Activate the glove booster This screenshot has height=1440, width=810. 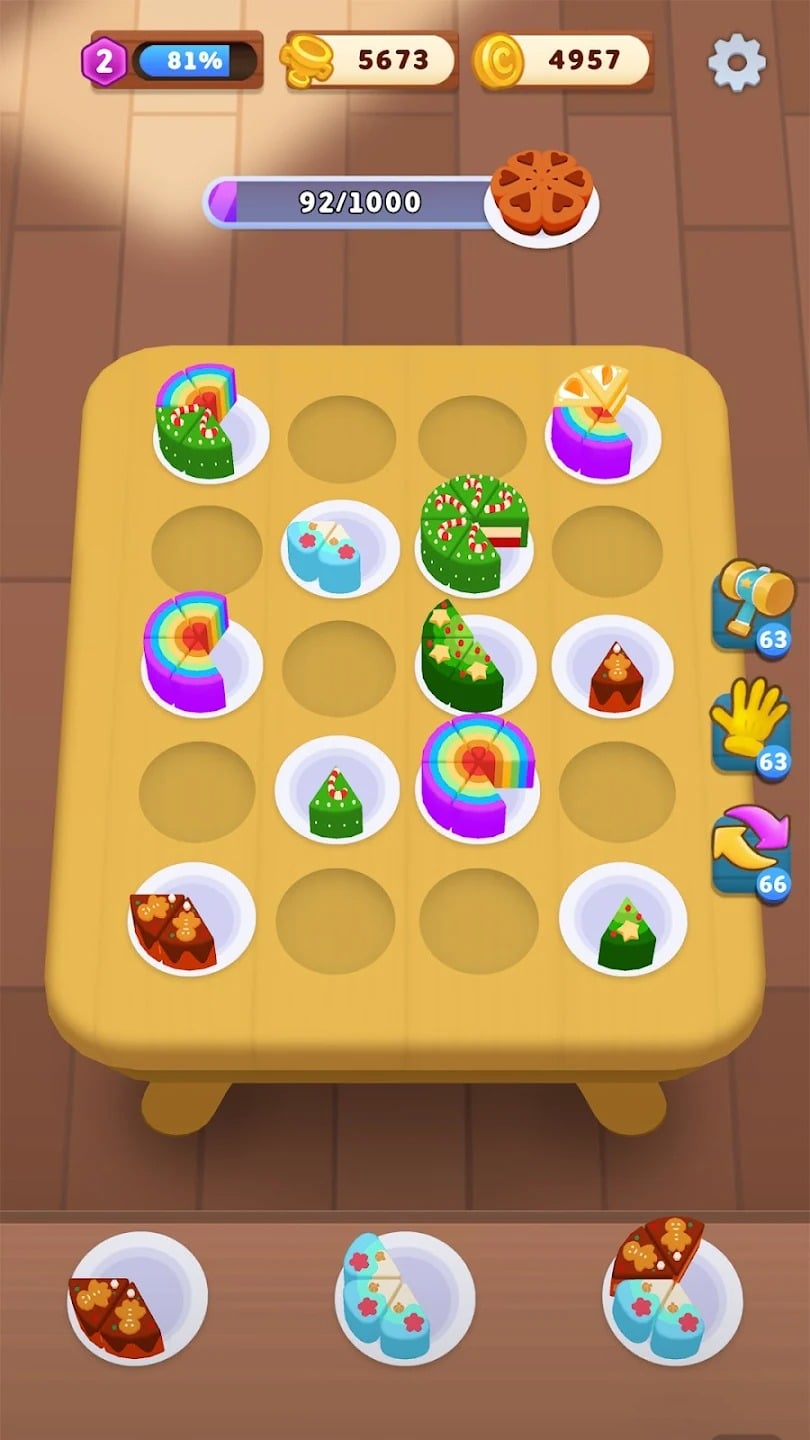[752, 727]
